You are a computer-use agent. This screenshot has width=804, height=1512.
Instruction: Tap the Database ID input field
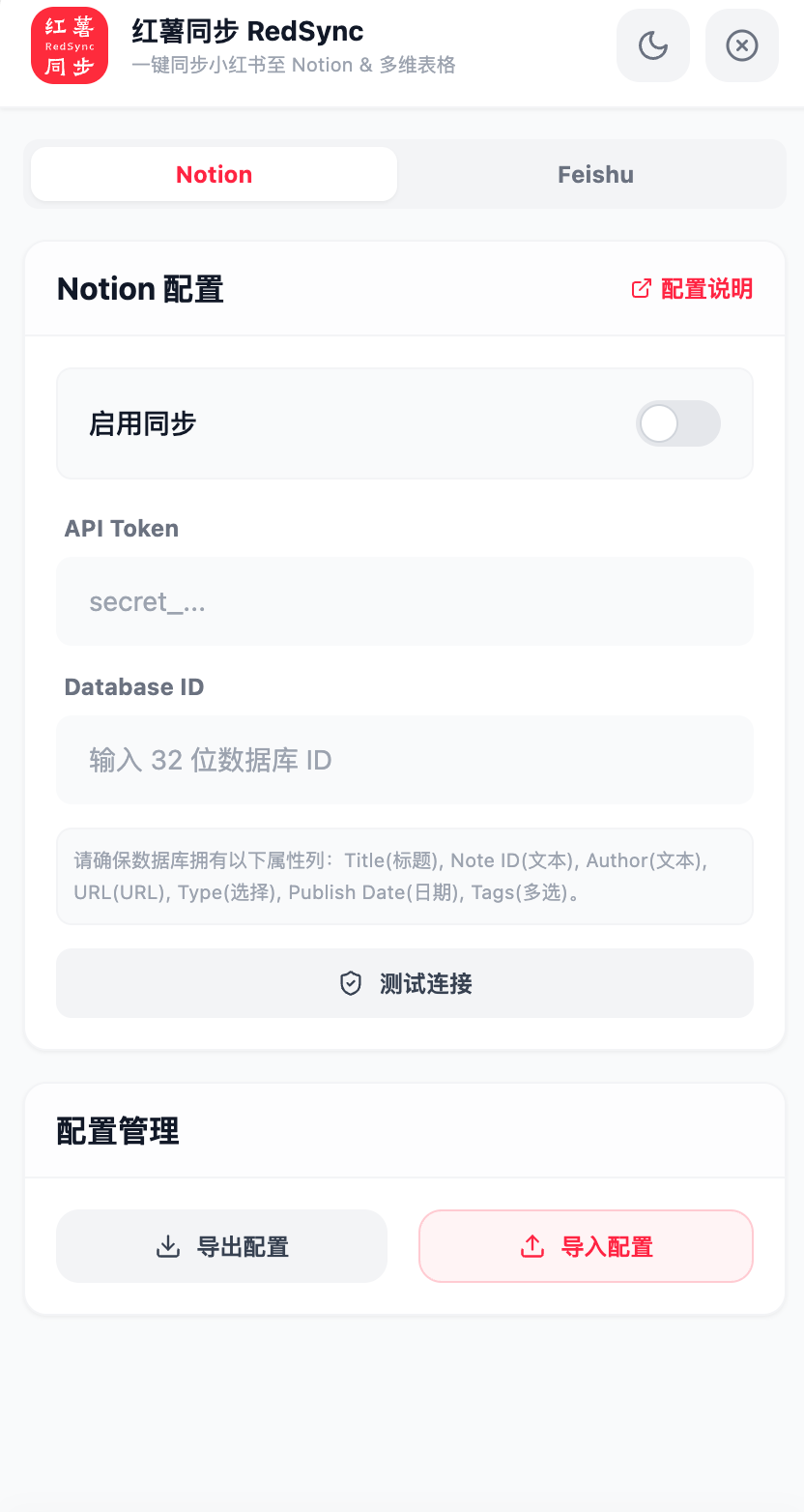pyautogui.click(x=404, y=760)
